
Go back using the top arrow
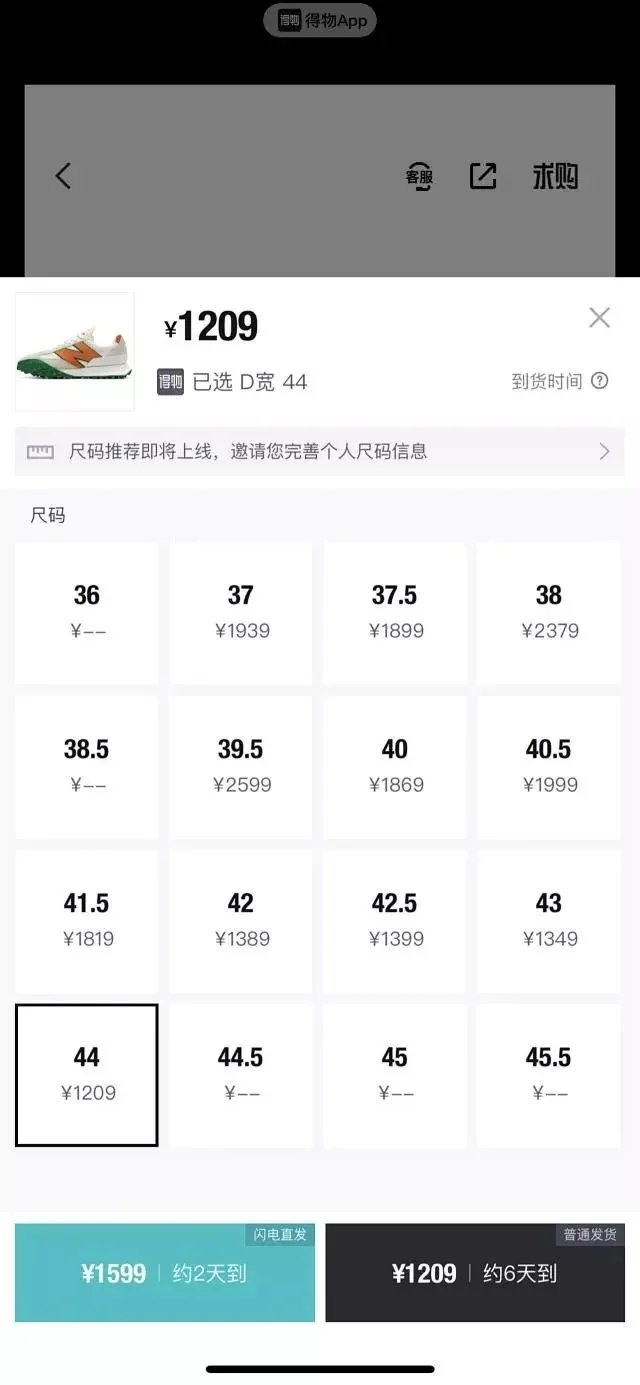[63, 177]
